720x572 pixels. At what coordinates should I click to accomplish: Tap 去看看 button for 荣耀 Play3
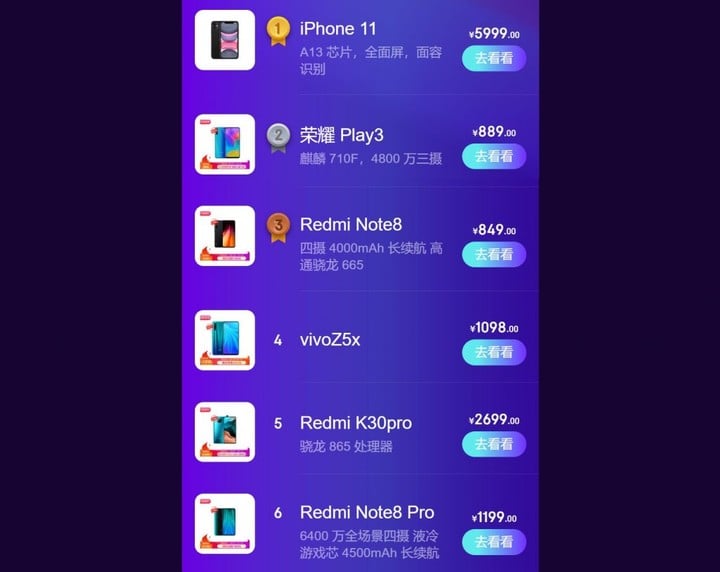click(494, 156)
